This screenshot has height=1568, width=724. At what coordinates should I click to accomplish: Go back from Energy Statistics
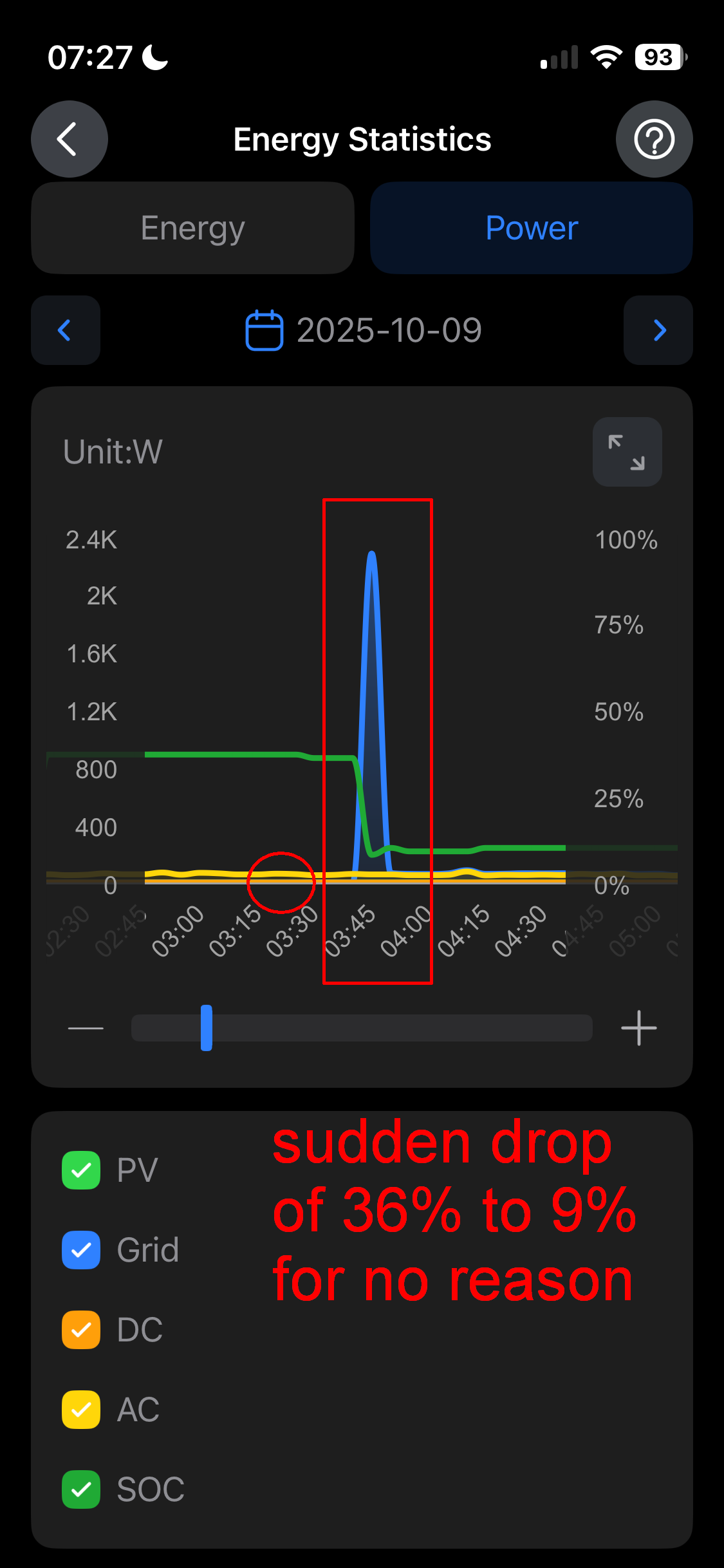[69, 139]
